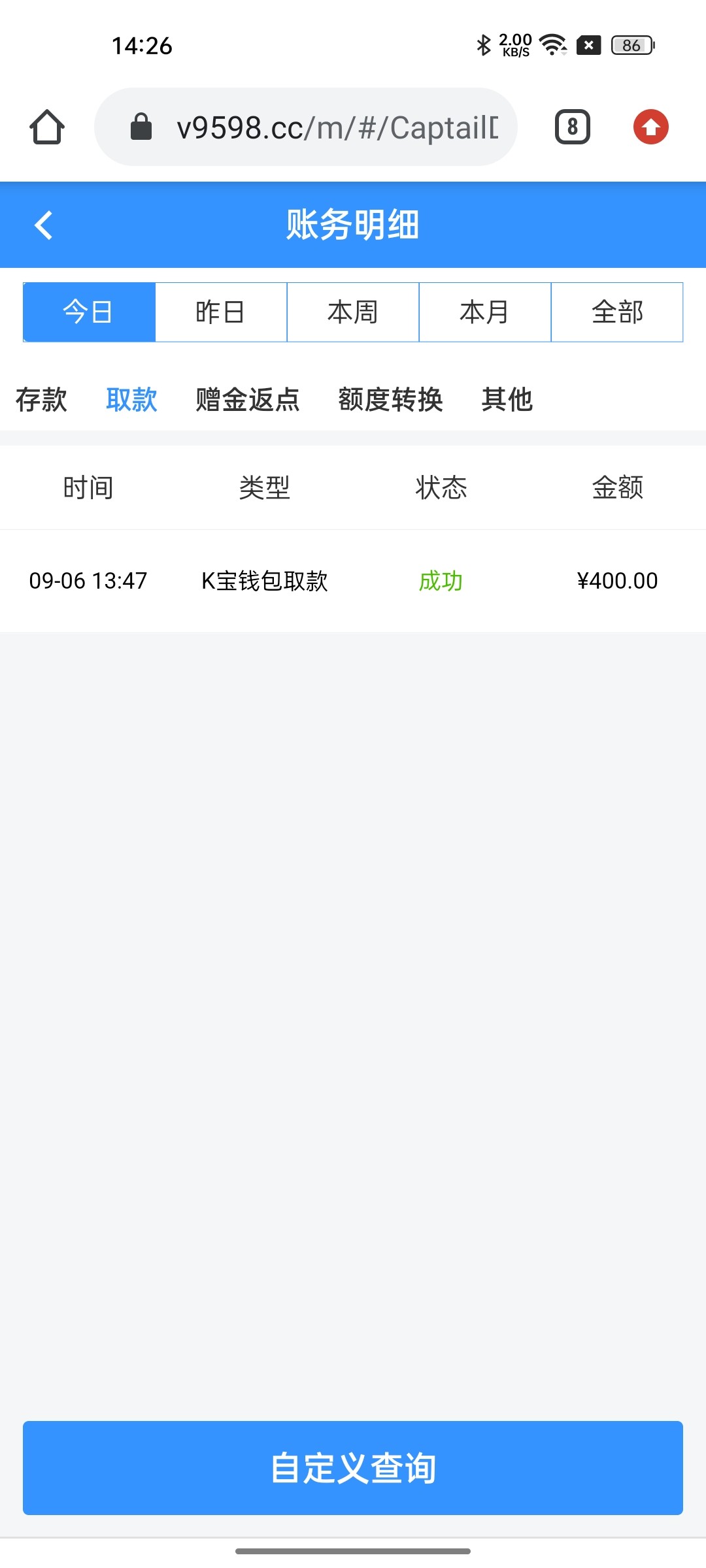The width and height of the screenshot is (706, 1568).
Task: Open the browser home page
Action: click(47, 127)
